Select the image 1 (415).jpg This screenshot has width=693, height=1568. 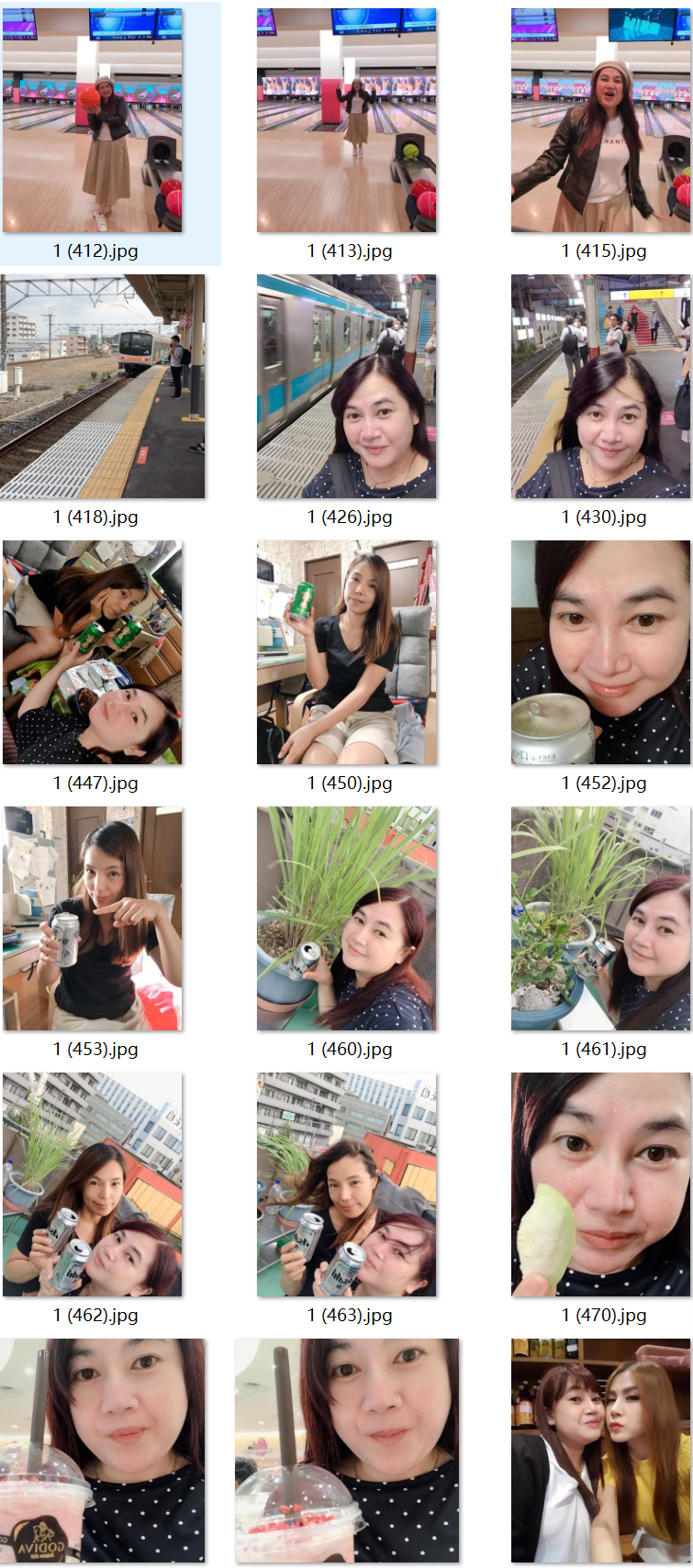pos(600,121)
